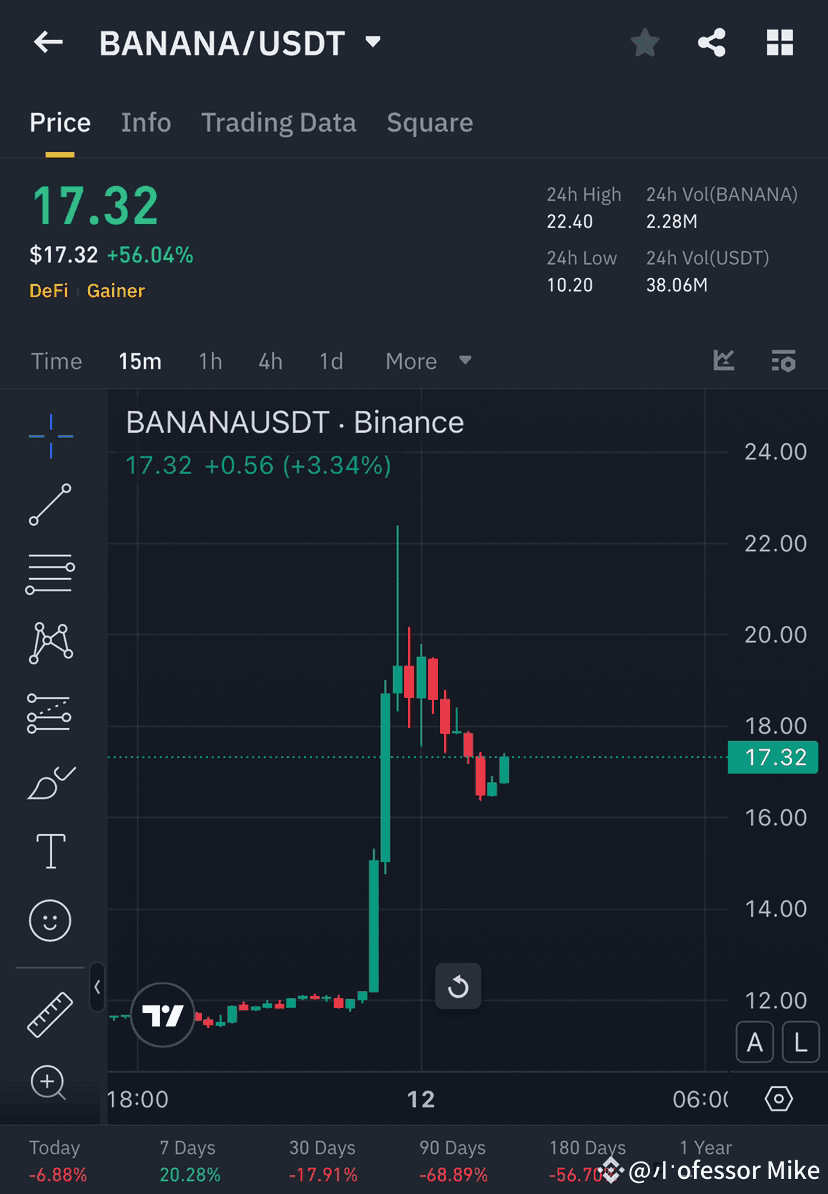Switch to the Trading Data tab
Viewport: 828px width, 1194px height.
tap(279, 122)
